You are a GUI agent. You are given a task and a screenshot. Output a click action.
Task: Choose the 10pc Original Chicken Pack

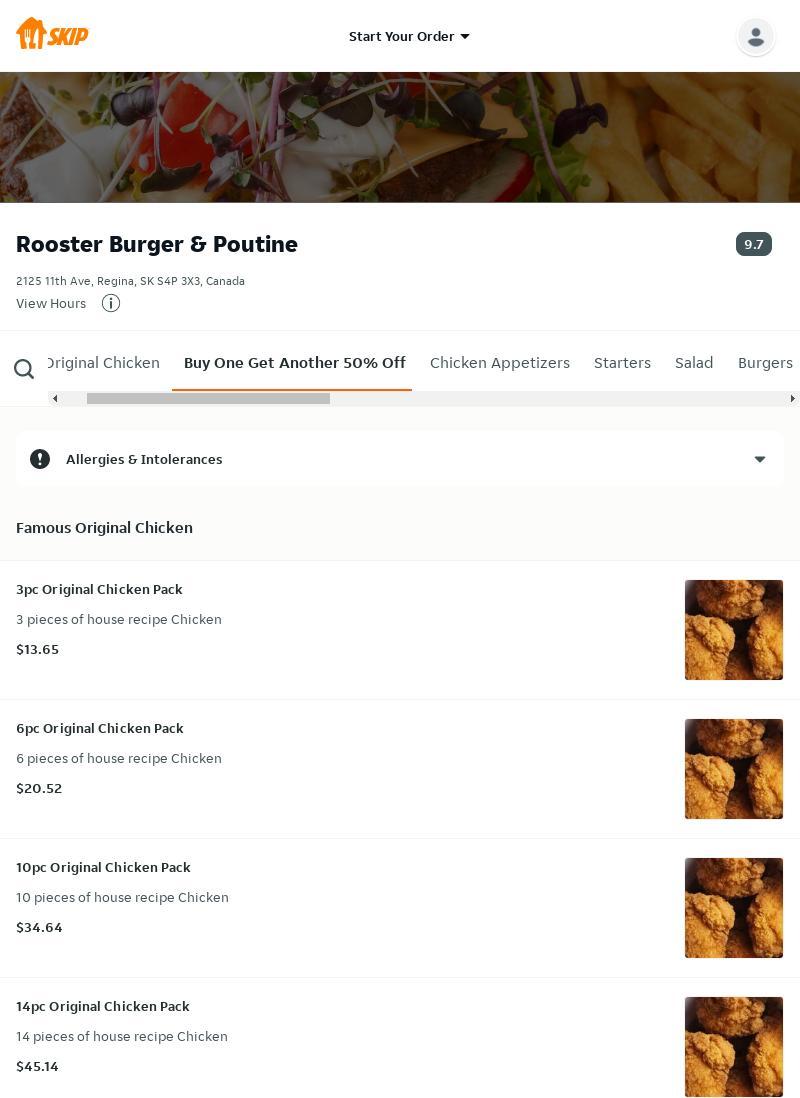click(103, 868)
